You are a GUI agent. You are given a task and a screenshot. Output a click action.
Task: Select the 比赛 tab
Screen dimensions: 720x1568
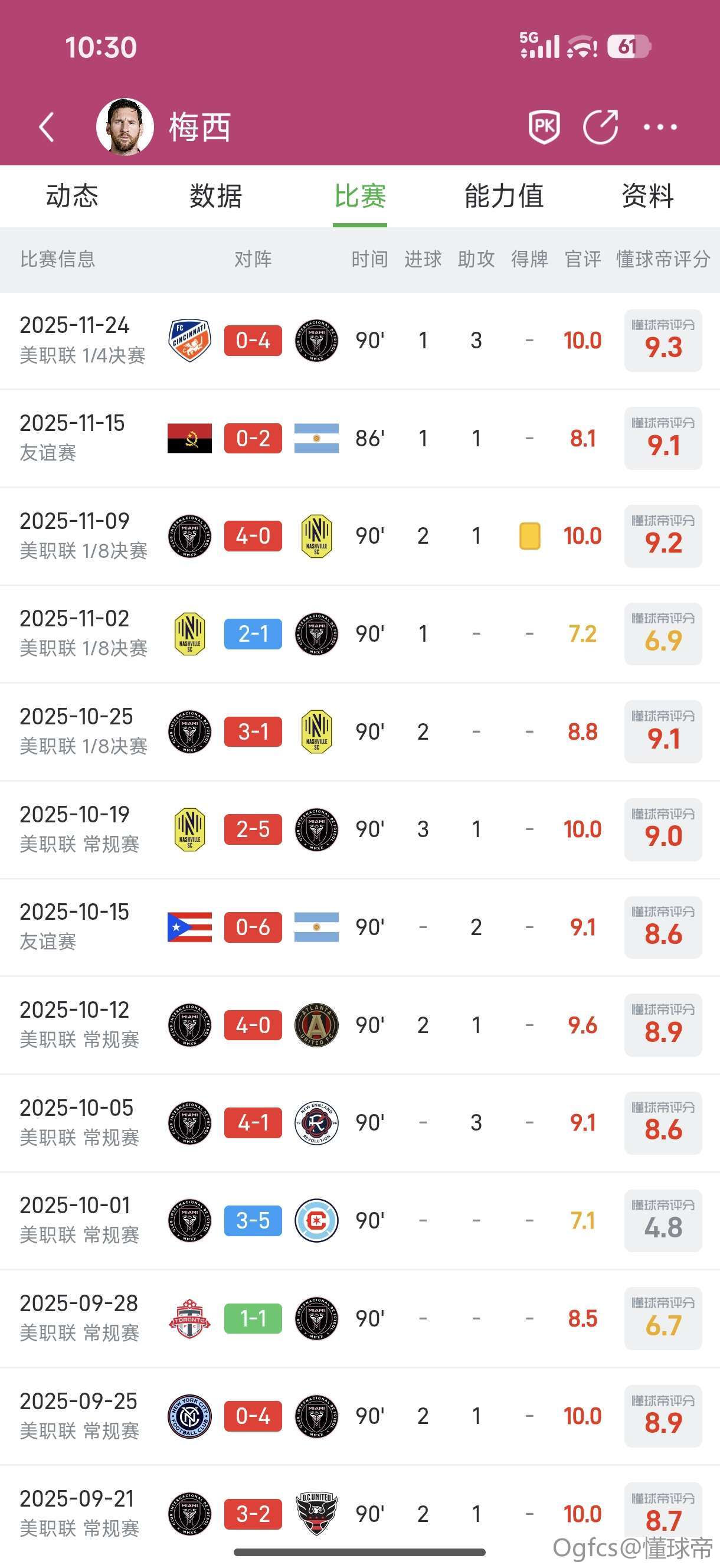click(x=359, y=196)
